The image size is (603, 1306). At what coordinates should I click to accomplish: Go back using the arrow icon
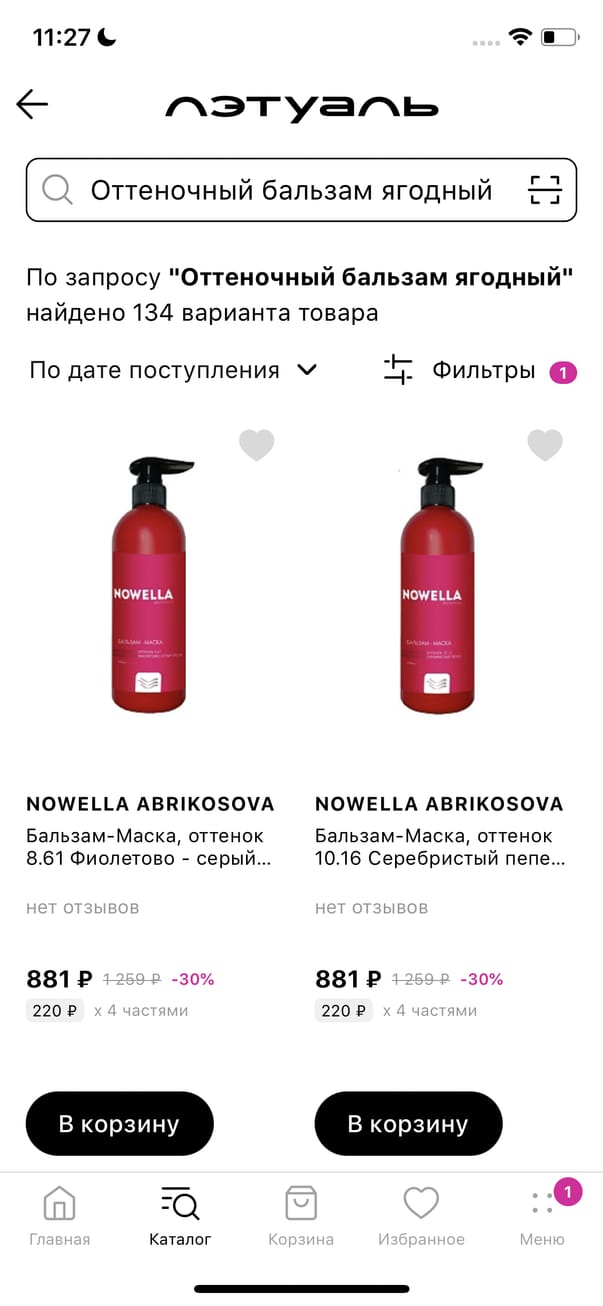point(32,105)
